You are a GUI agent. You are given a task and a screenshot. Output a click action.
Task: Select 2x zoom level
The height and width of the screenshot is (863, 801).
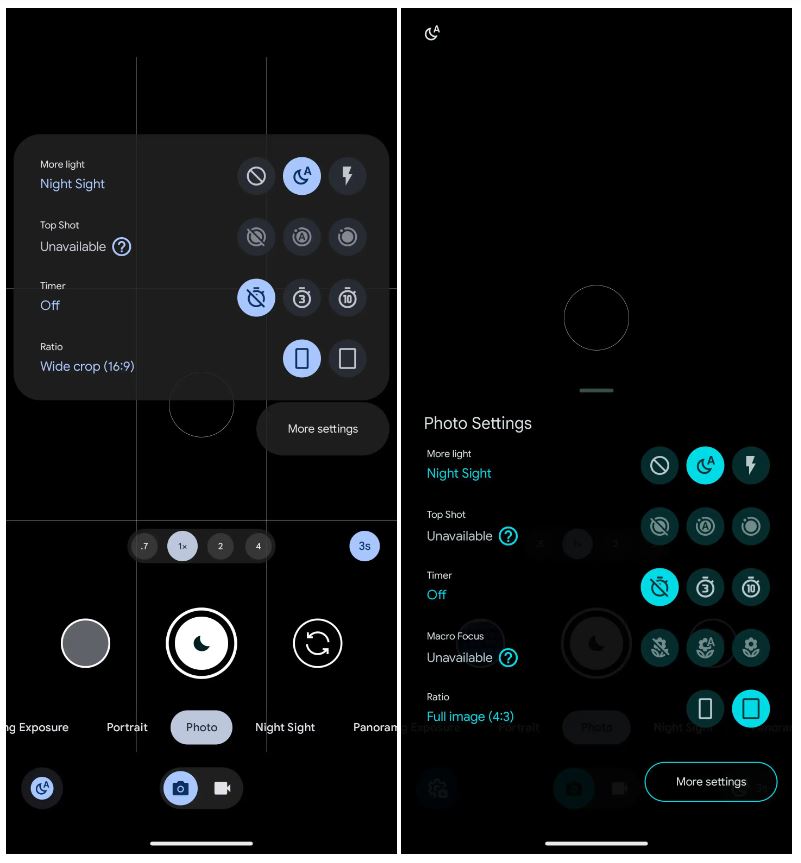(220, 546)
